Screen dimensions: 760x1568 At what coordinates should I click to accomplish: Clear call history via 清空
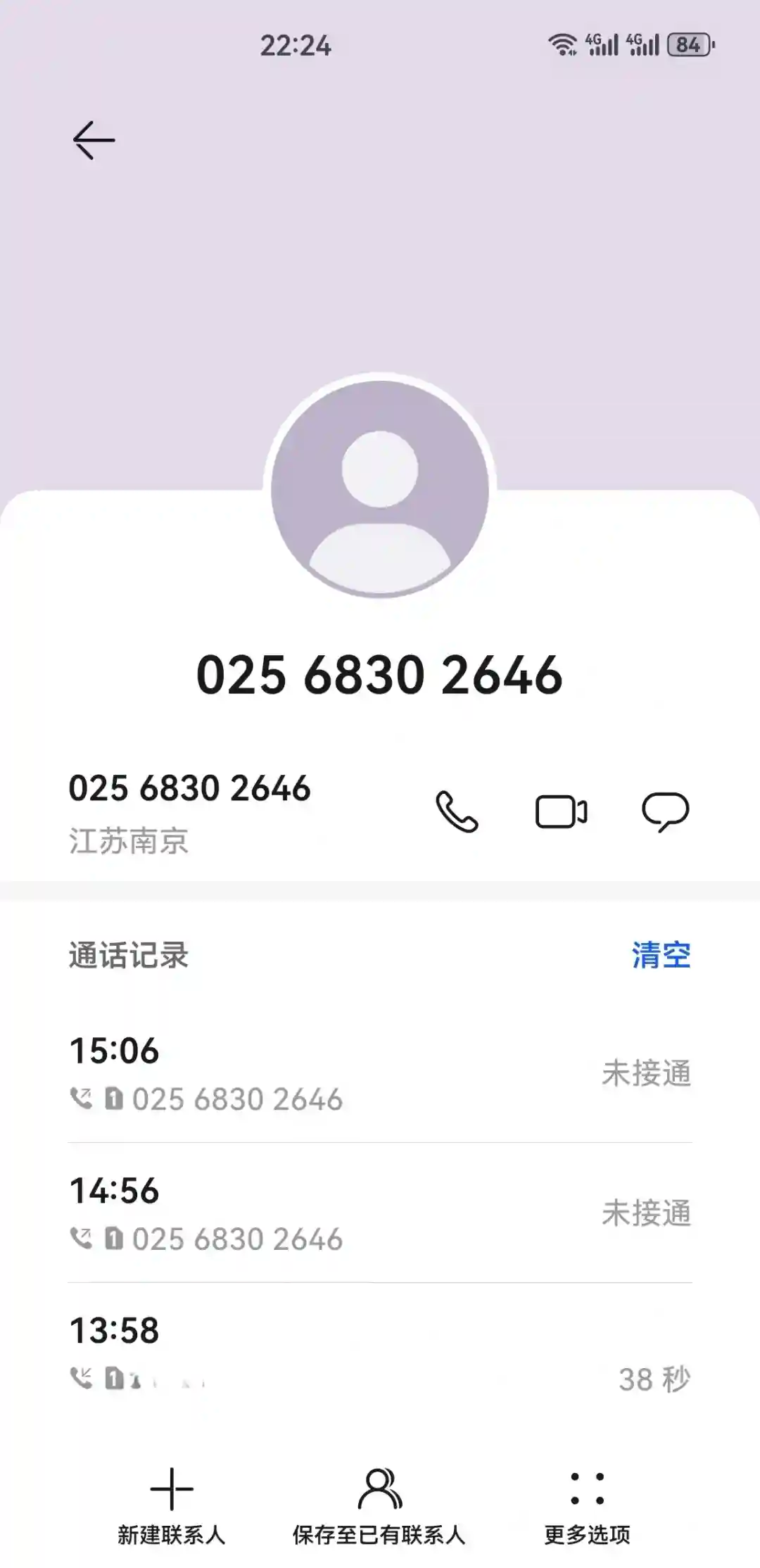660,955
